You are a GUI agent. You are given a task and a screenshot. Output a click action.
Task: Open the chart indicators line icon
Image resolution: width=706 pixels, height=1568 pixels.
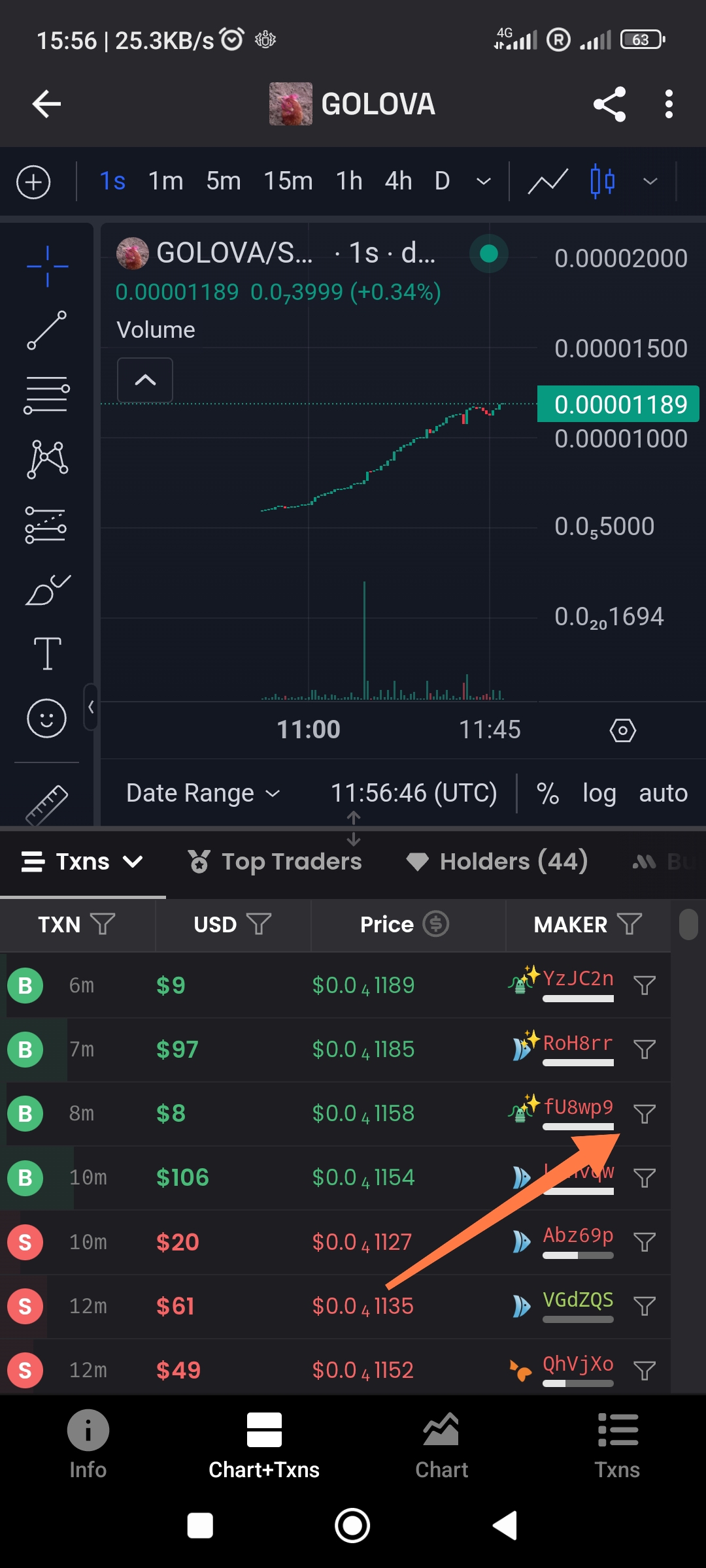pos(548,181)
